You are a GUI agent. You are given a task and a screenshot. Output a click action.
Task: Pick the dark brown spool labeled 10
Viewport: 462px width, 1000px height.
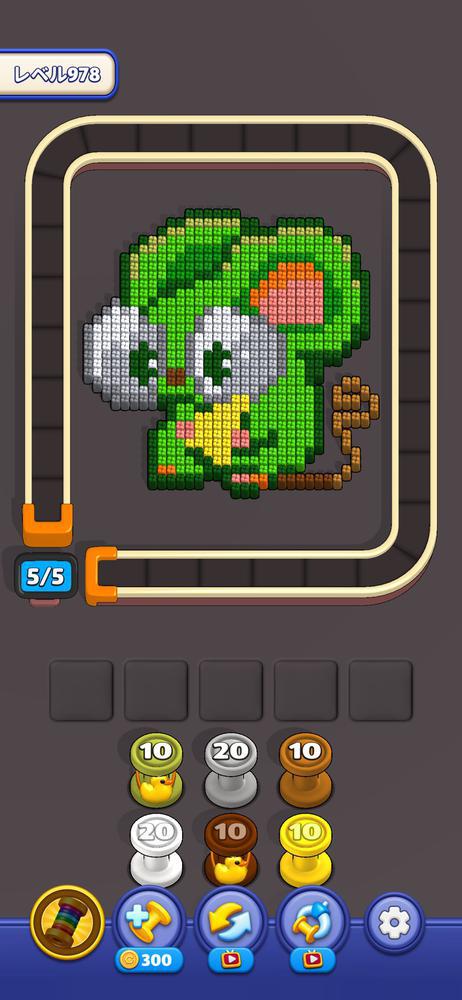click(231, 849)
